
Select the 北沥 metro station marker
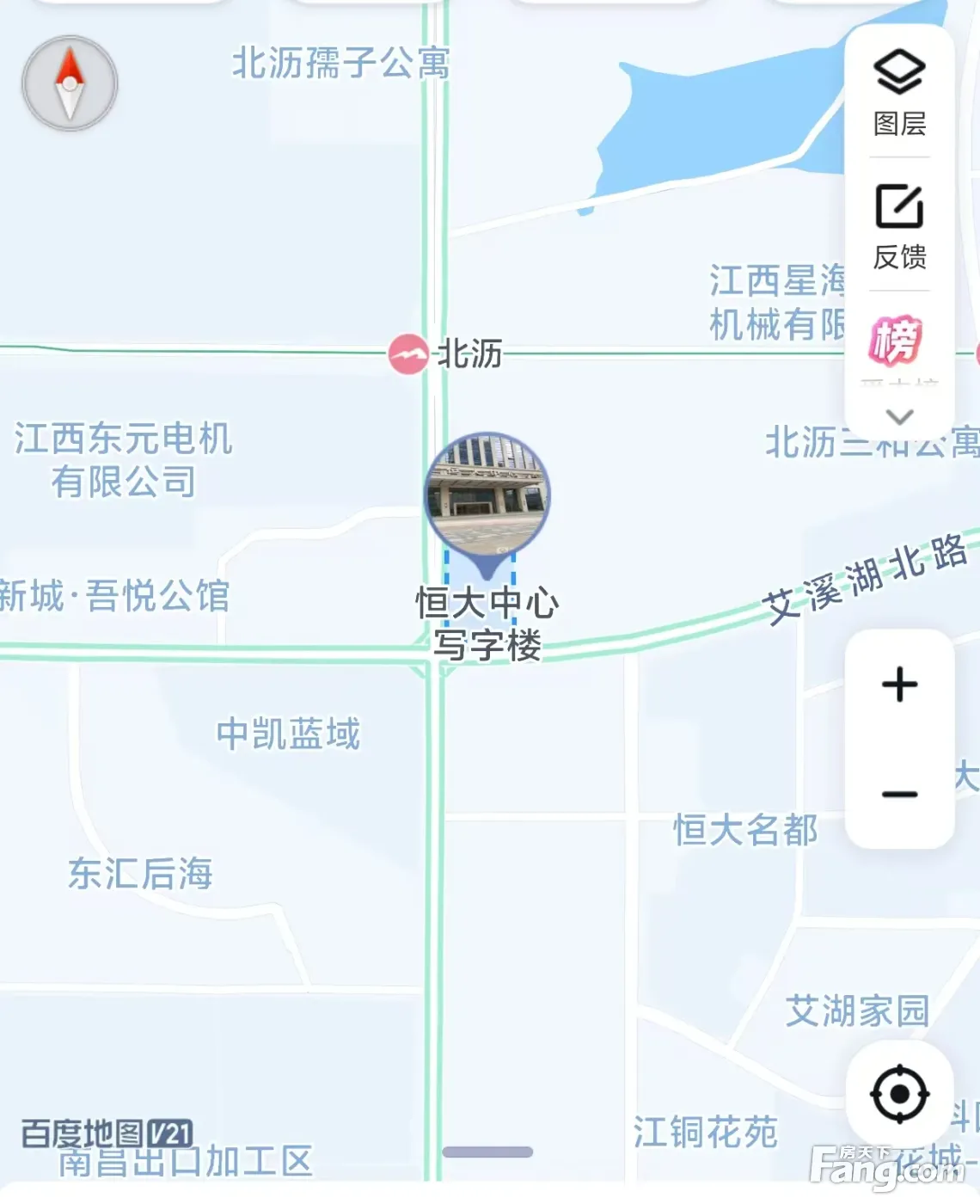coord(408,354)
